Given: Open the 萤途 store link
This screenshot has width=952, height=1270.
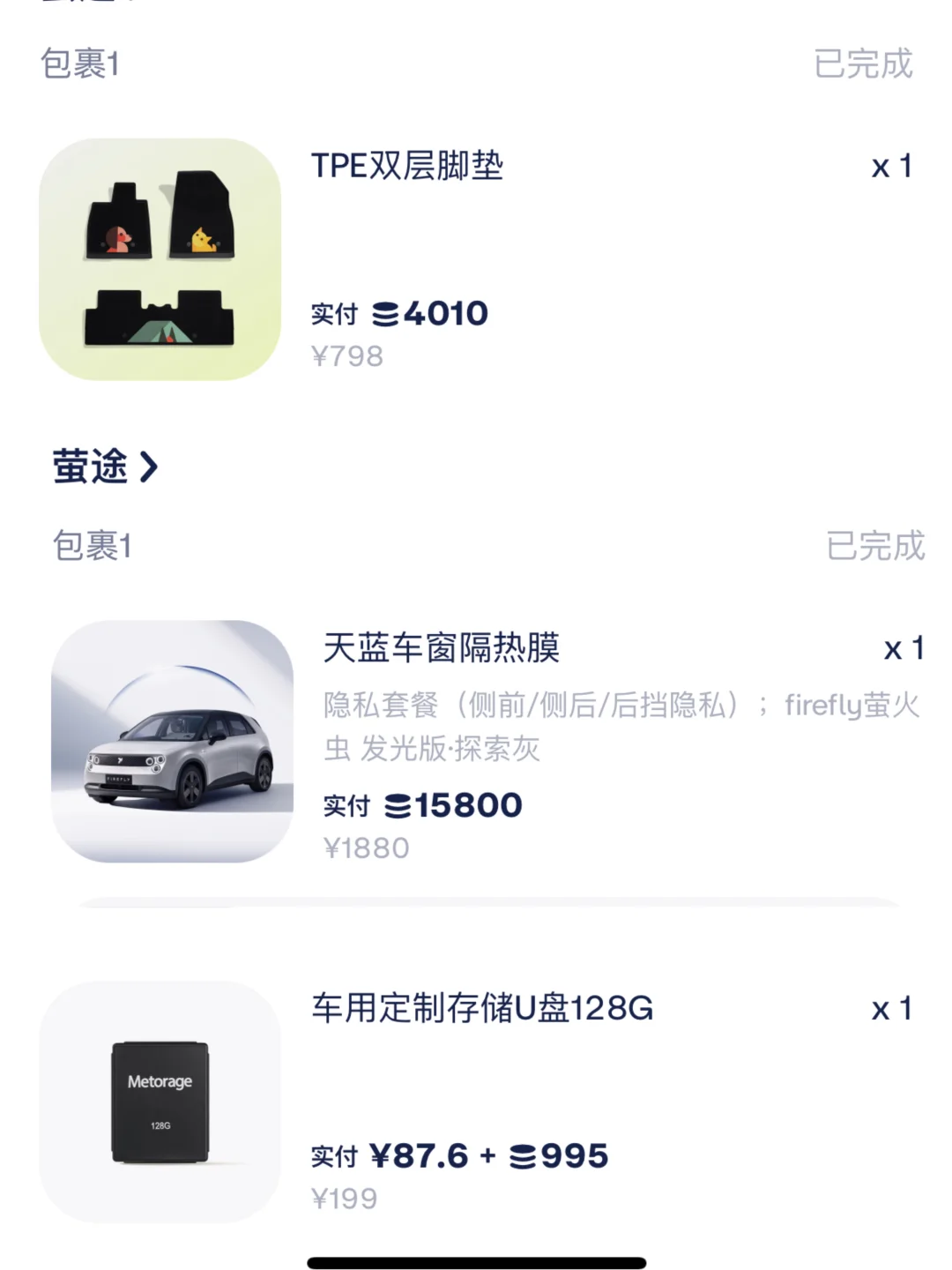Looking at the screenshot, I should point(105,467).
